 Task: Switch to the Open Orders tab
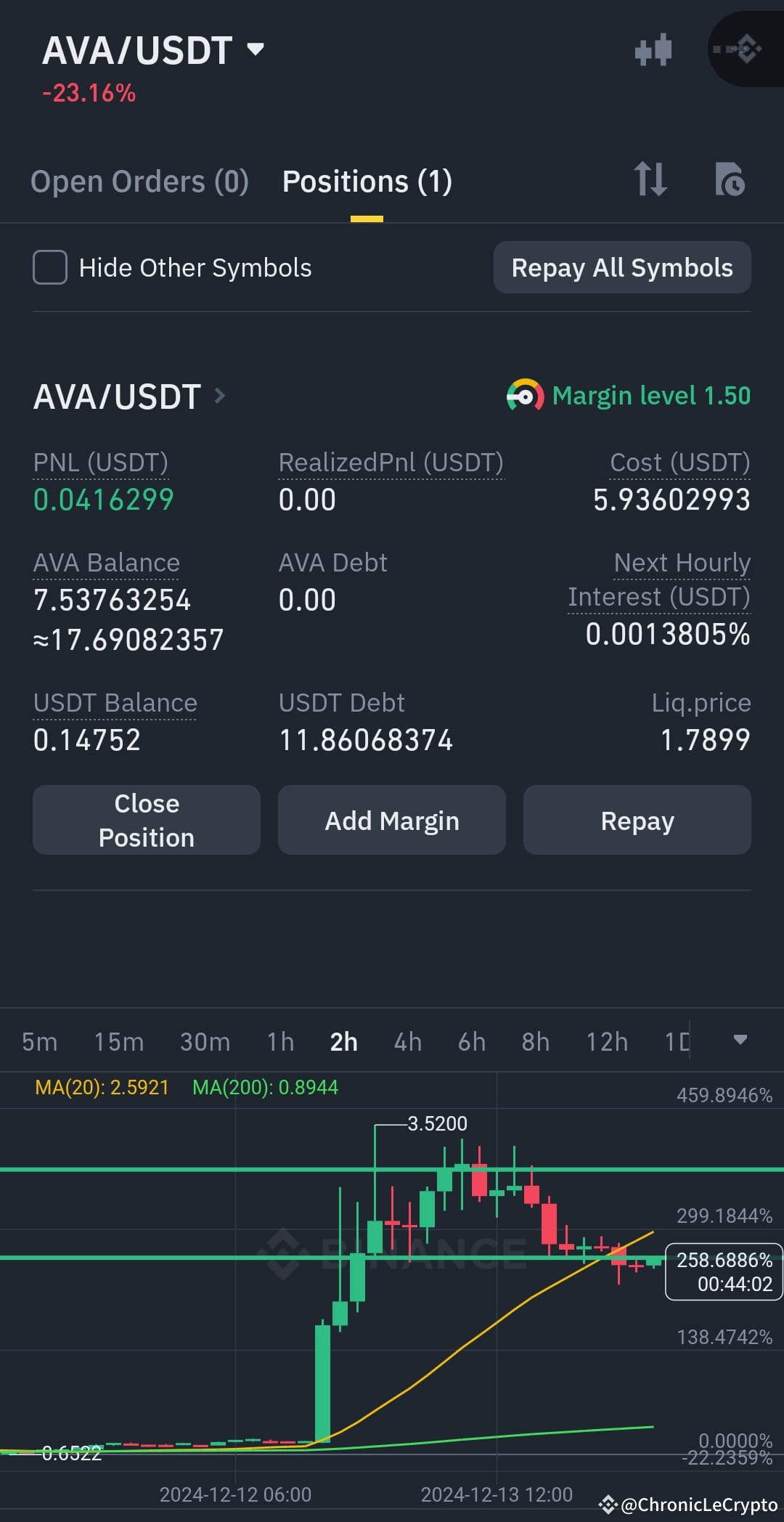[x=139, y=181]
